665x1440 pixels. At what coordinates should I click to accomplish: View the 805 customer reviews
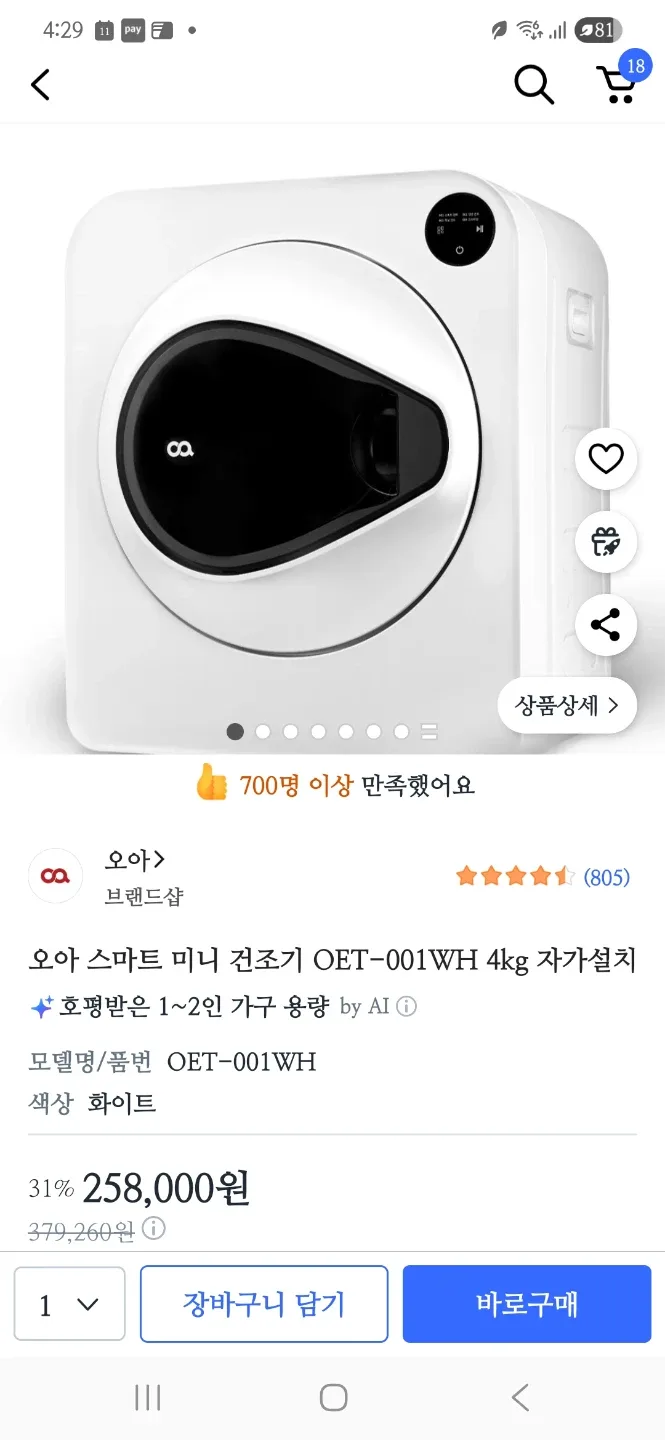606,877
